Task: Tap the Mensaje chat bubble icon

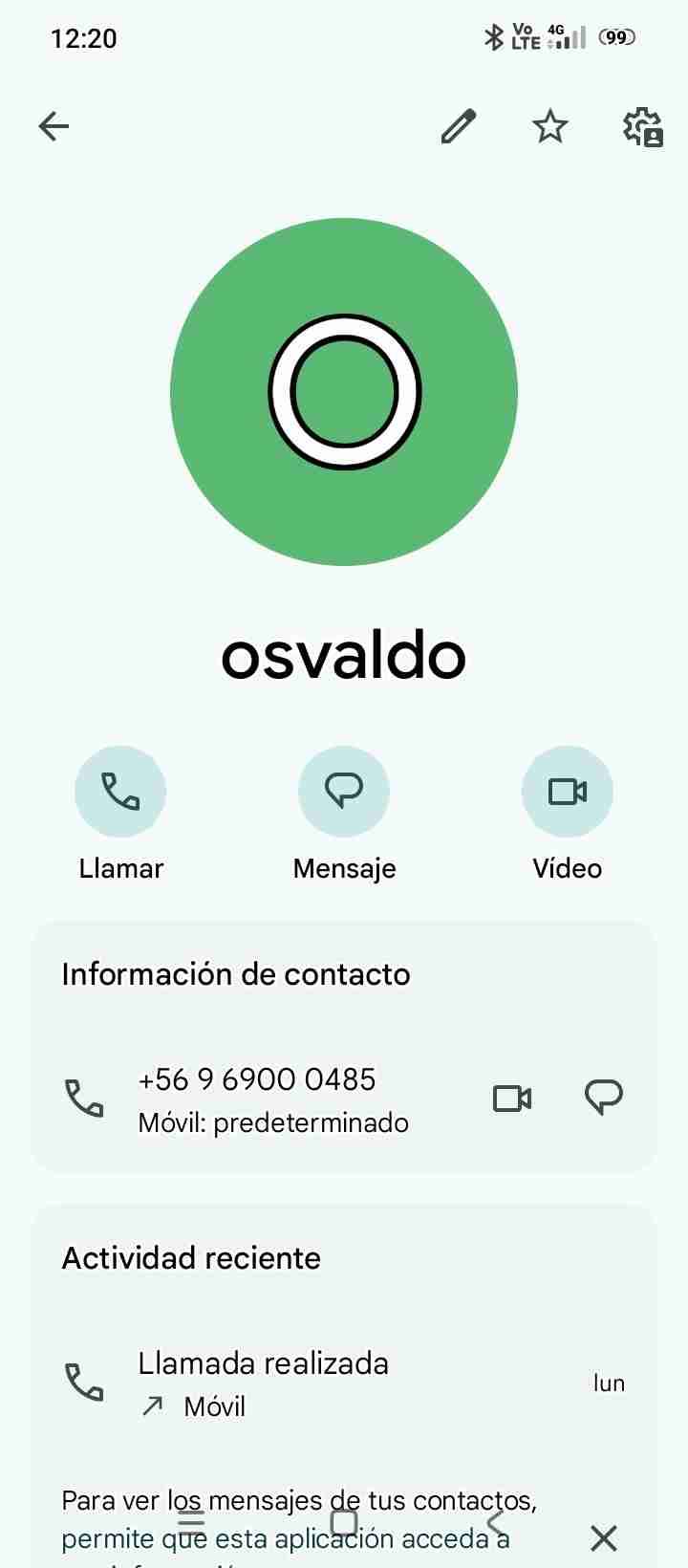Action: click(x=344, y=791)
